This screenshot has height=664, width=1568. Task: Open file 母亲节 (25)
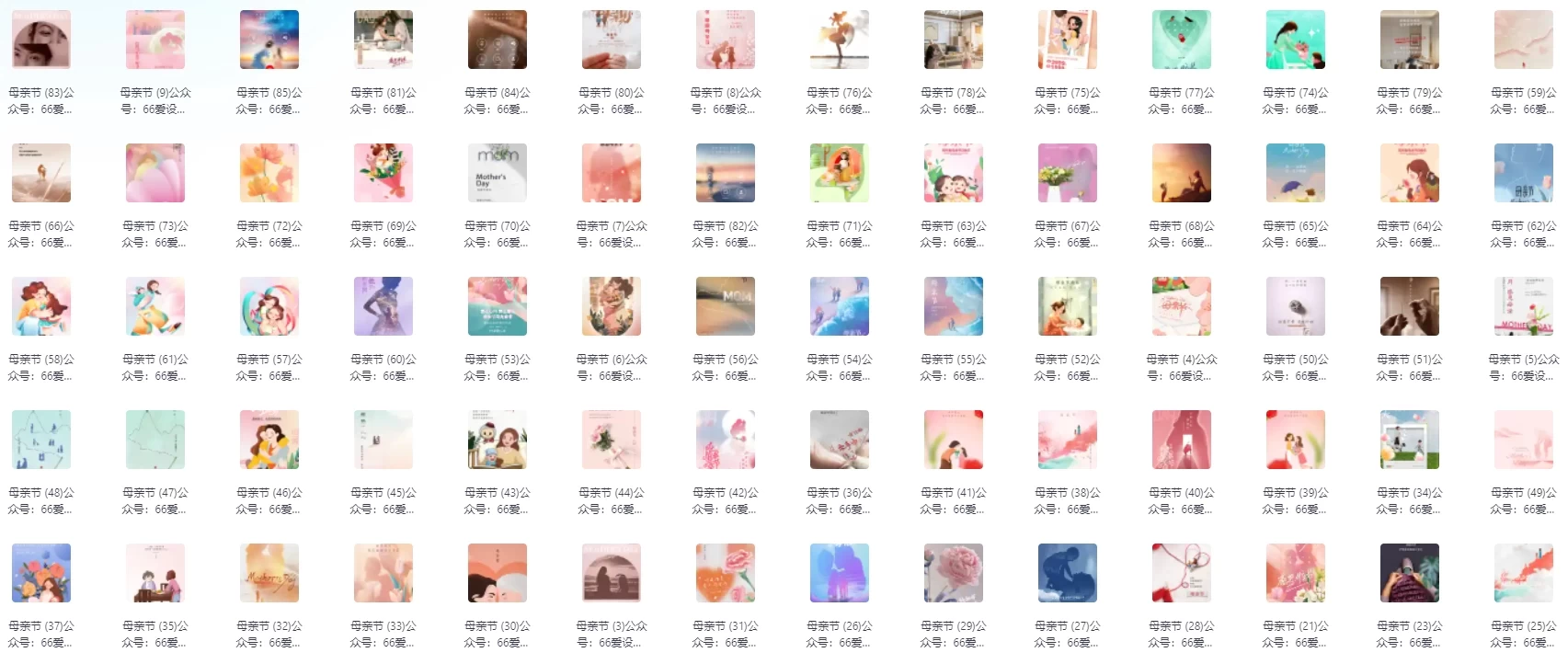(x=1523, y=573)
